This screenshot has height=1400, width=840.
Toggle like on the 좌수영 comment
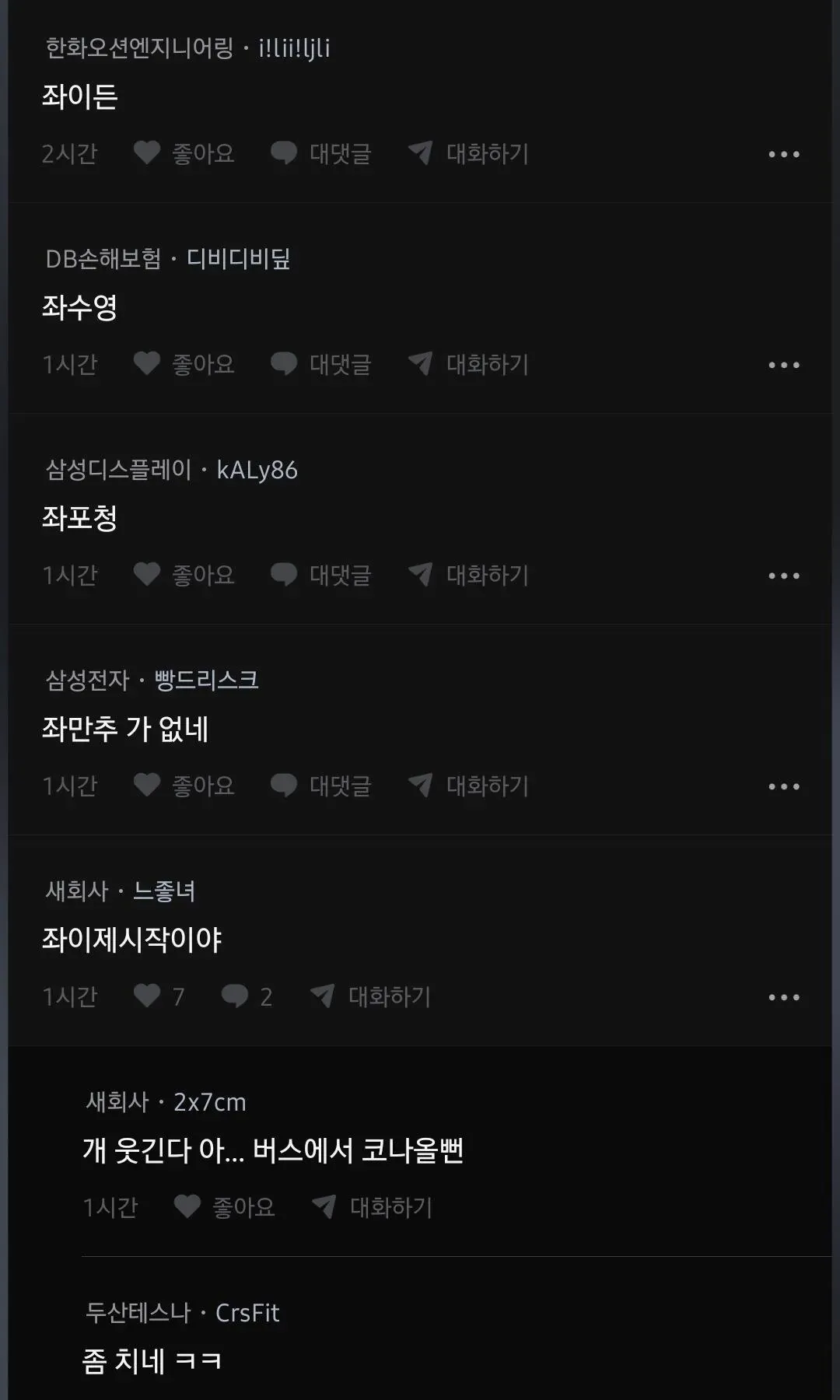148,363
